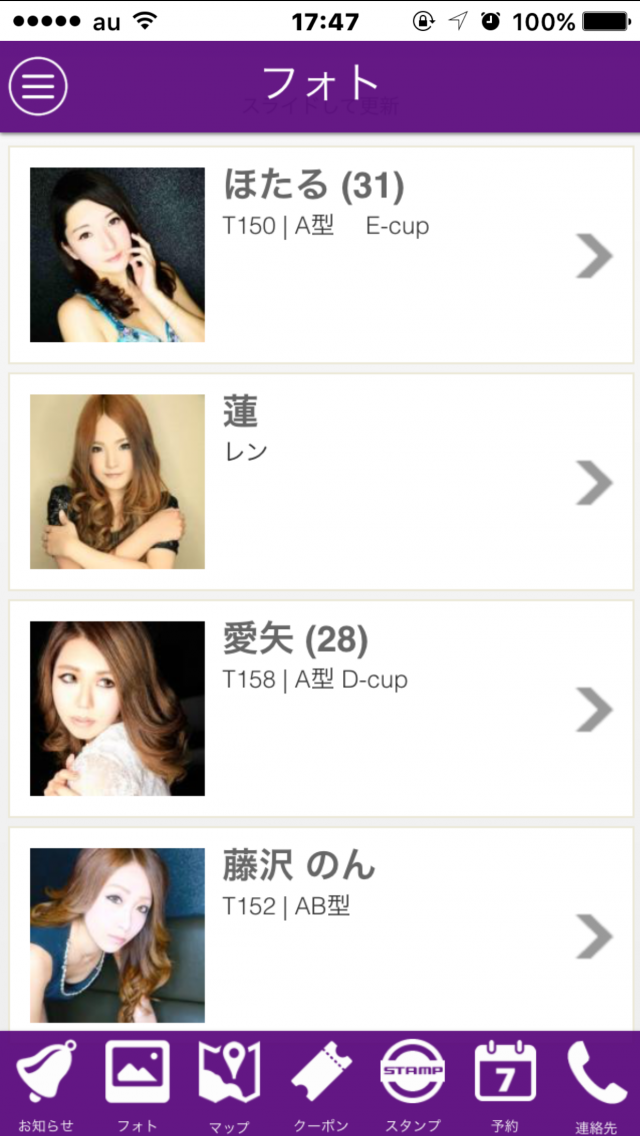
Task: Open the クーポン tab
Action: [320, 1085]
